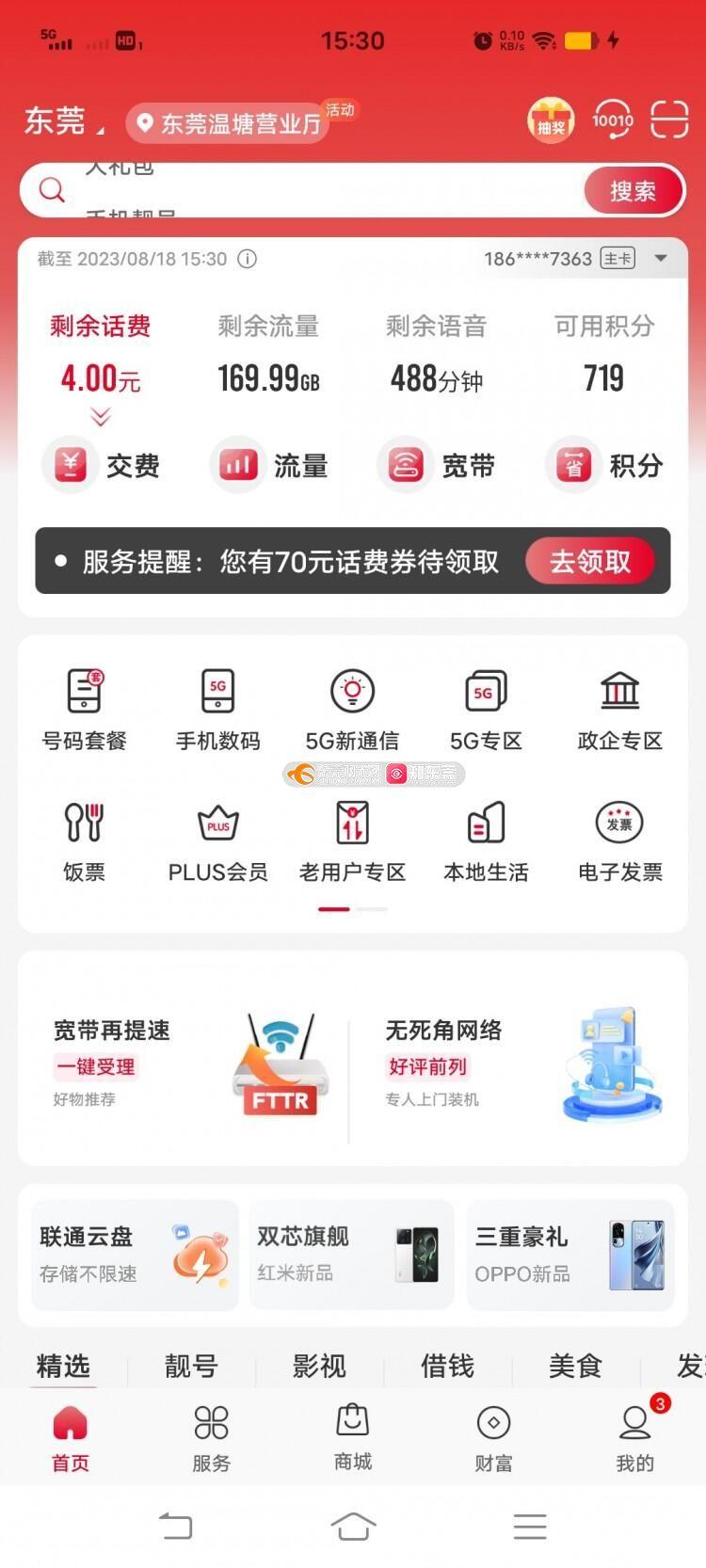Tap the red 搜索 button
The height and width of the screenshot is (1568, 706).
pos(633,191)
